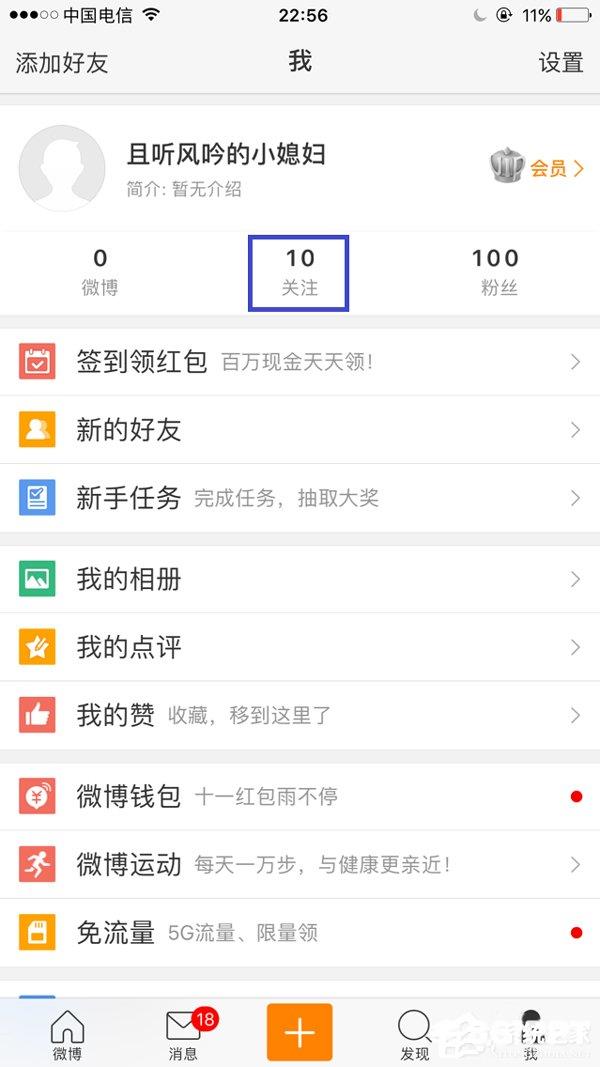Open 新的好友 new friends
The image size is (600, 1067).
click(300, 430)
